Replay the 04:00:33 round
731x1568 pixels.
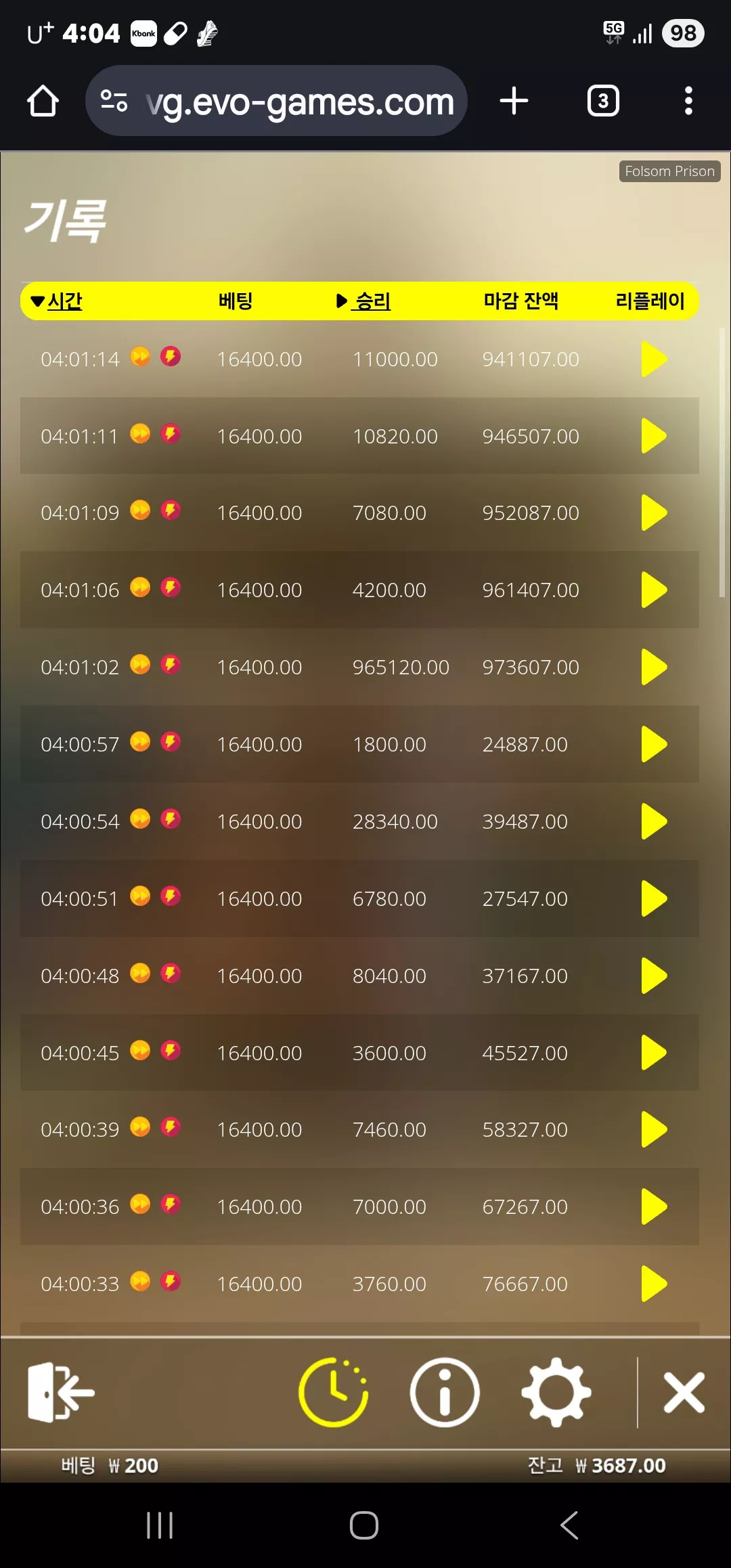click(654, 1284)
